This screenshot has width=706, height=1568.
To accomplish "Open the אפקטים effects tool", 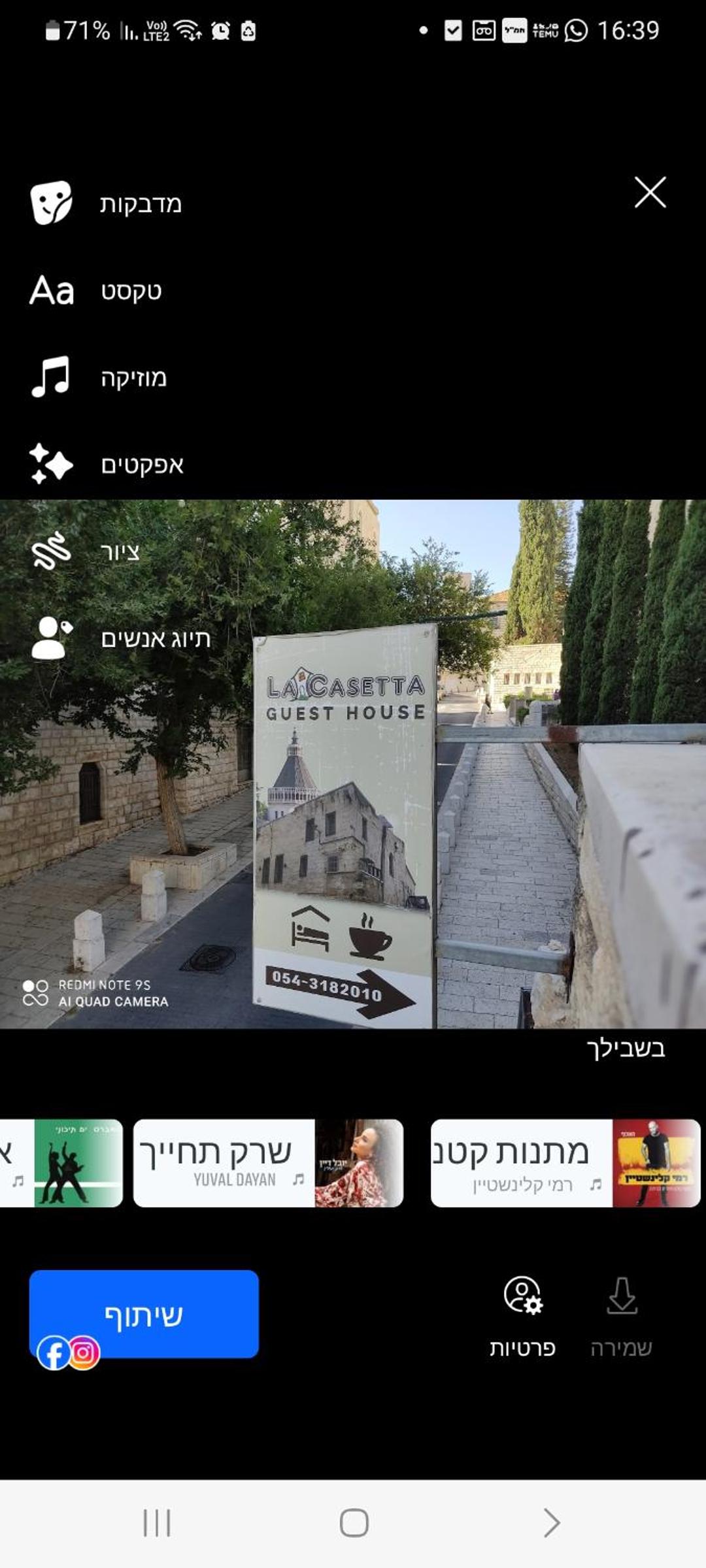I will pyautogui.click(x=107, y=464).
